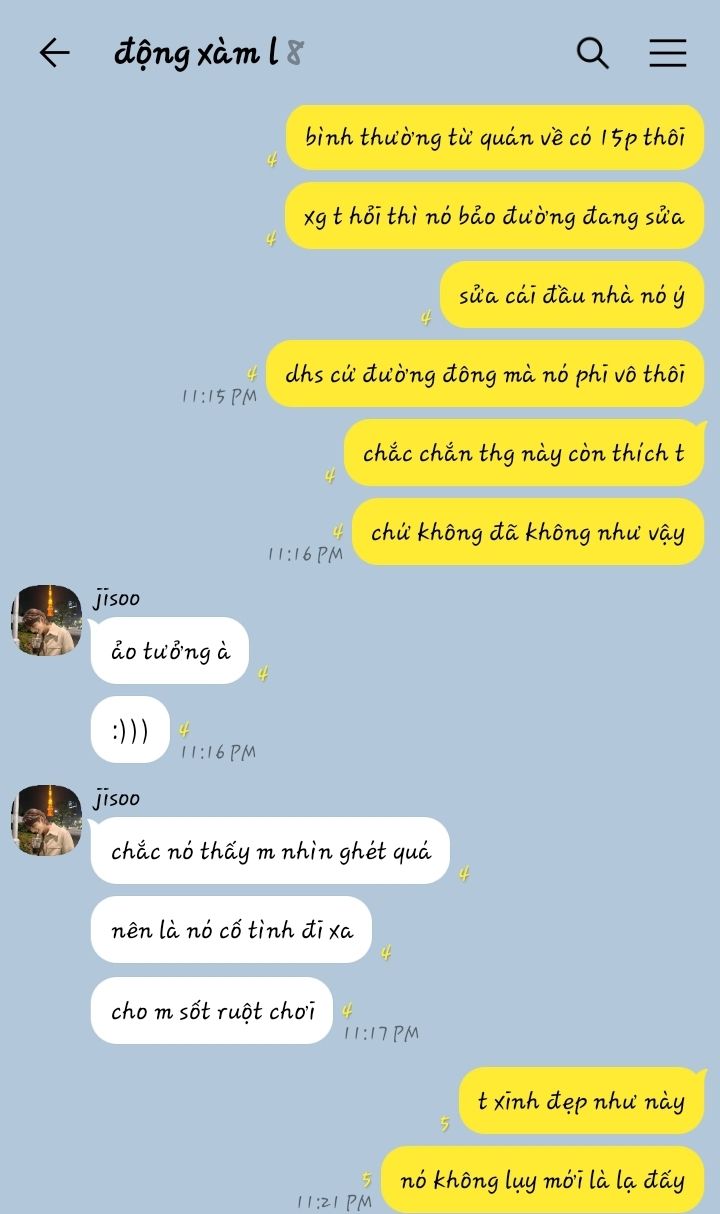Go back using the back arrow

54,53
